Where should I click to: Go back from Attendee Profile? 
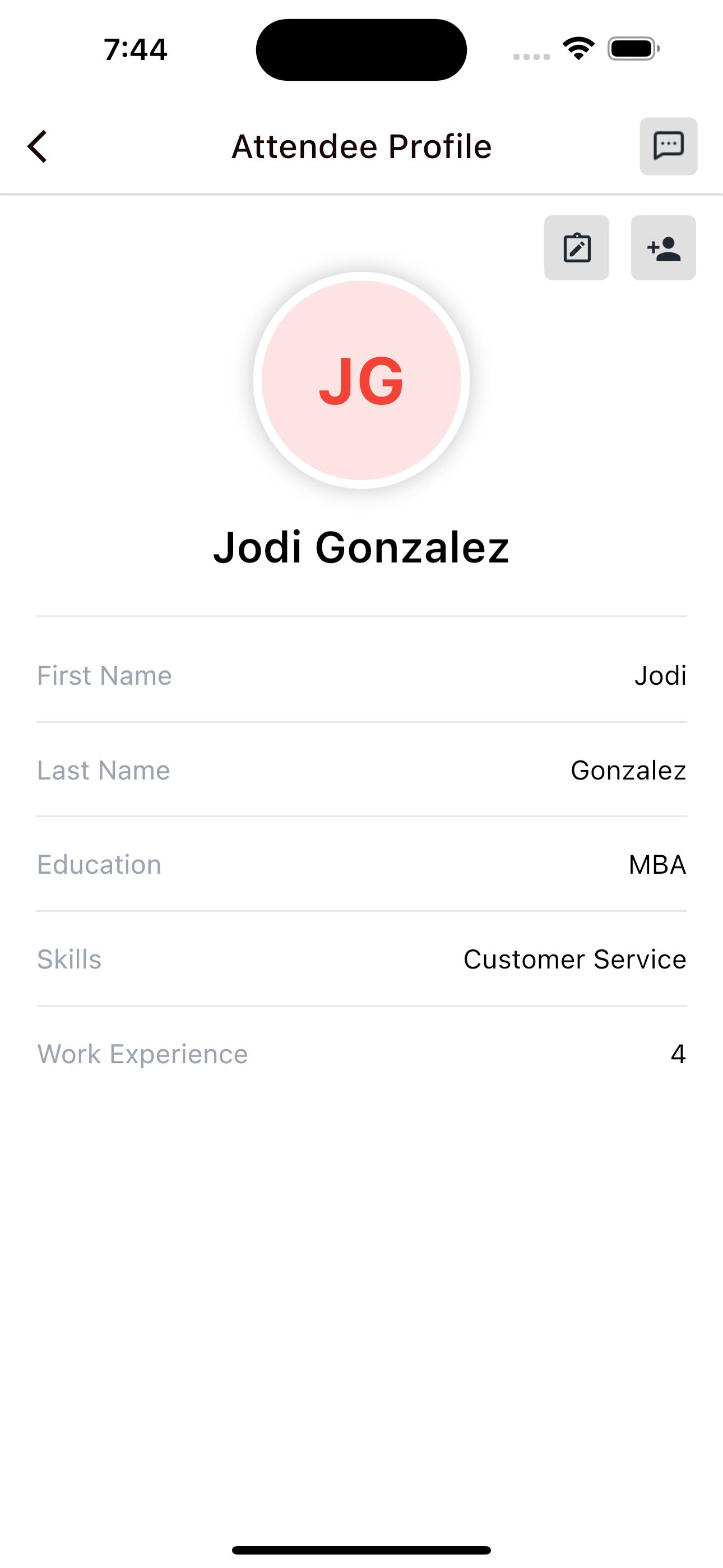[x=38, y=147]
